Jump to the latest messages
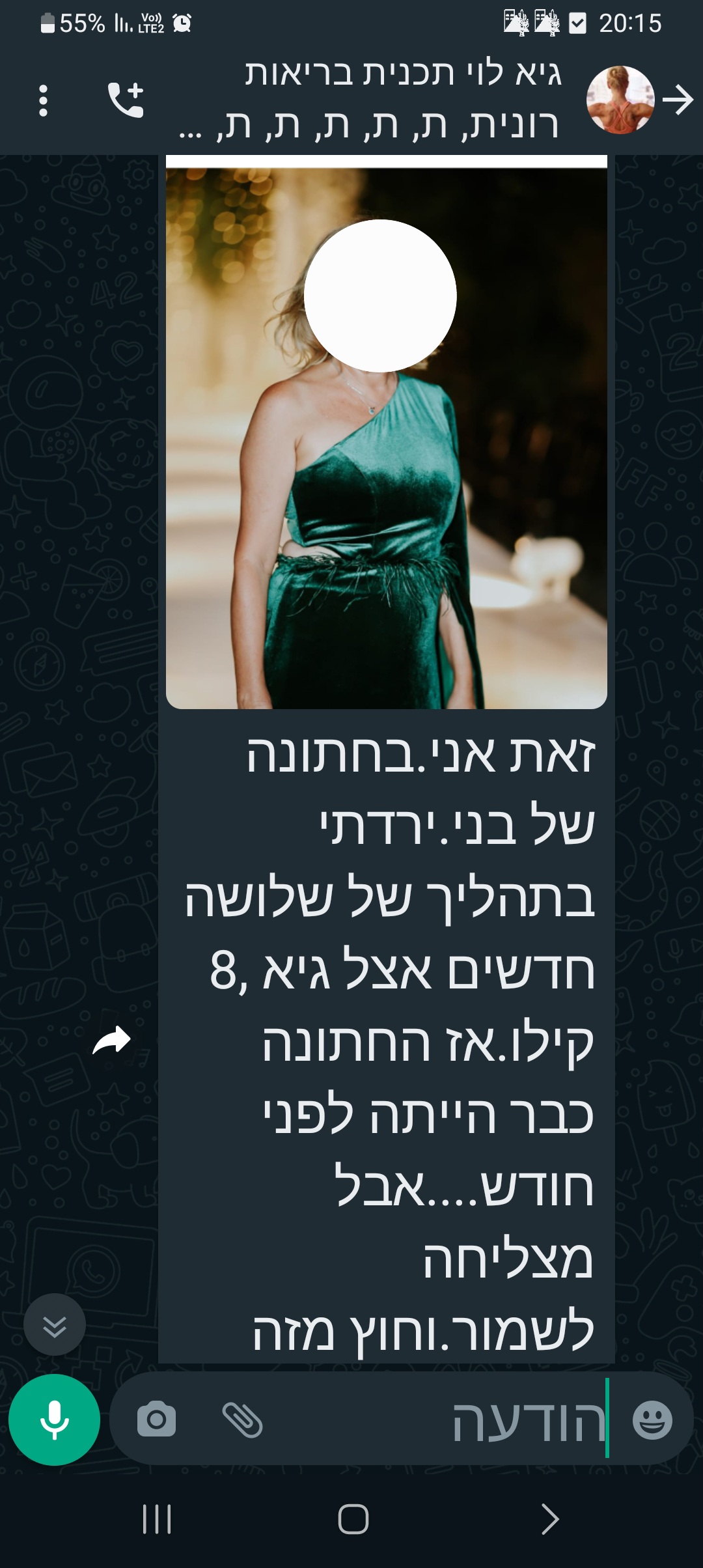 pyautogui.click(x=55, y=1325)
